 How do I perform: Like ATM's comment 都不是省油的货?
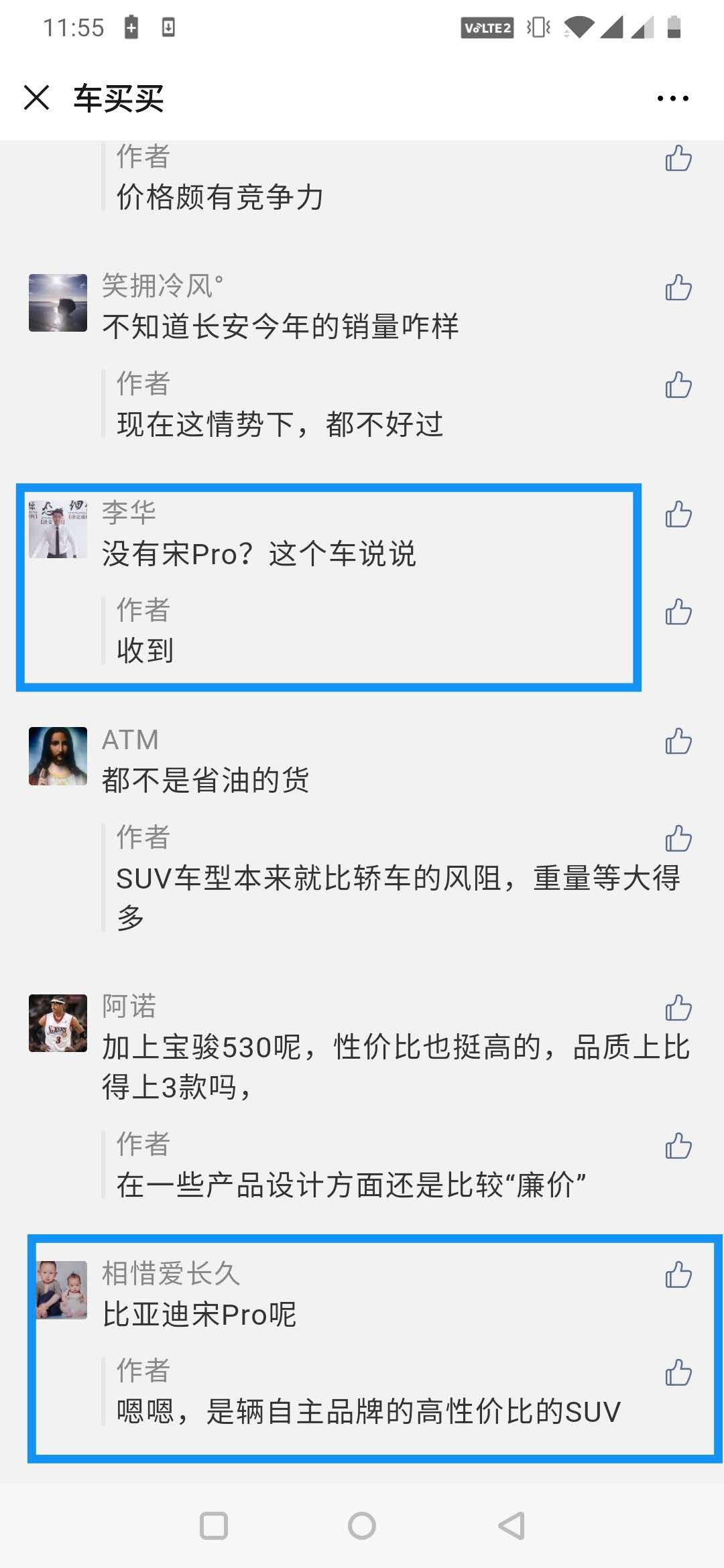coord(678,741)
